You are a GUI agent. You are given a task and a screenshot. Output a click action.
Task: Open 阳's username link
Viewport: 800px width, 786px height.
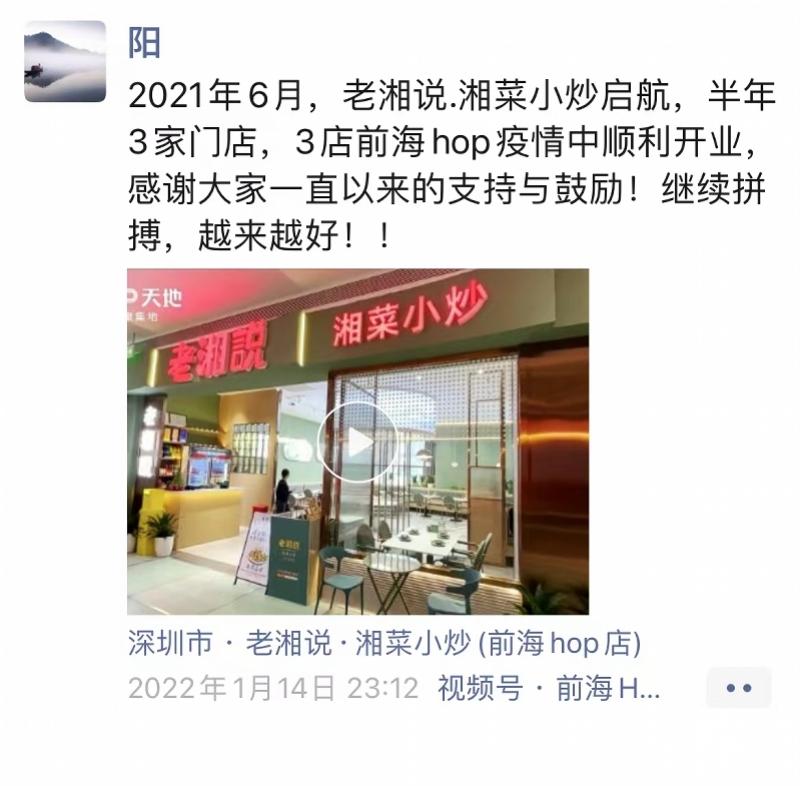pos(144,43)
